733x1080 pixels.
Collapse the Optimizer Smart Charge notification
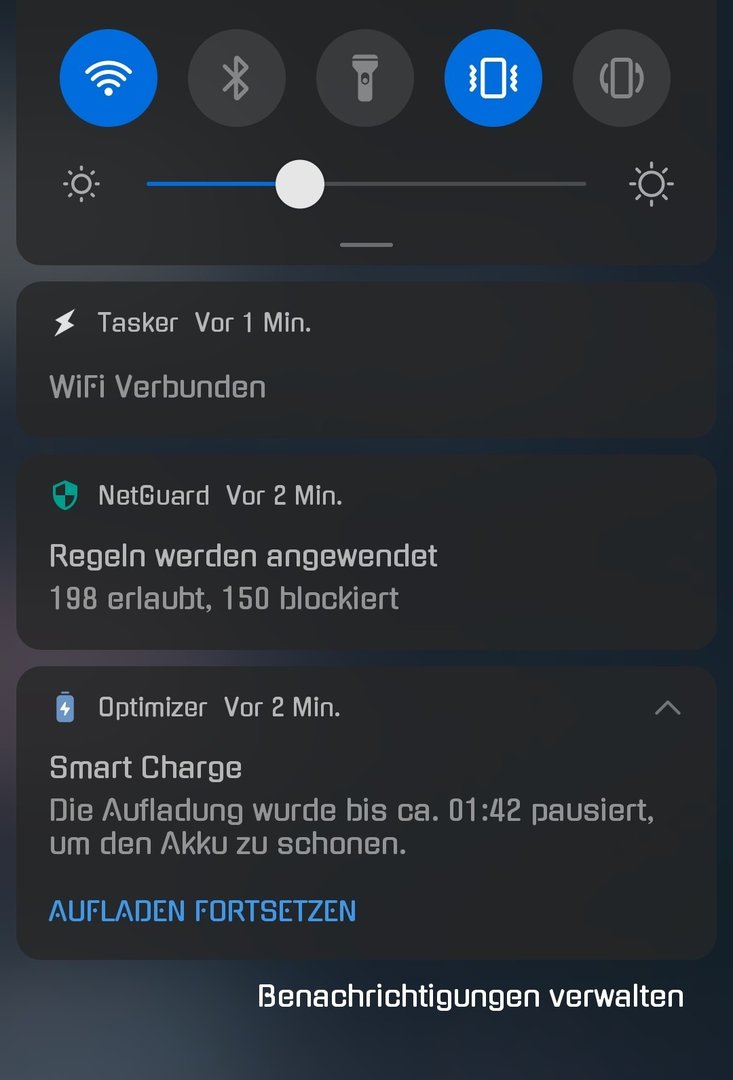pyautogui.click(x=667, y=708)
